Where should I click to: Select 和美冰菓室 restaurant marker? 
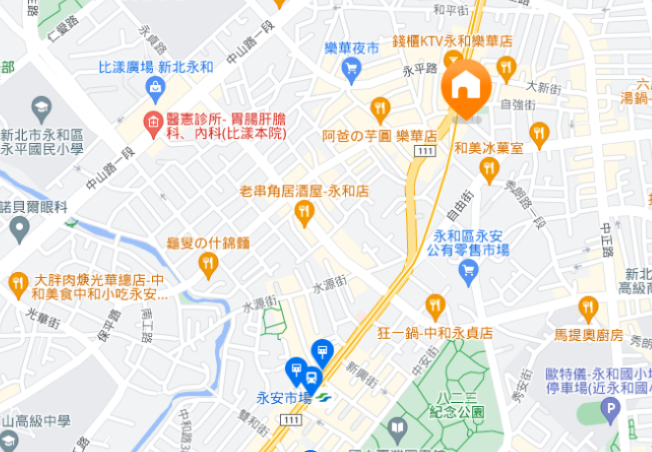(x=540, y=132)
